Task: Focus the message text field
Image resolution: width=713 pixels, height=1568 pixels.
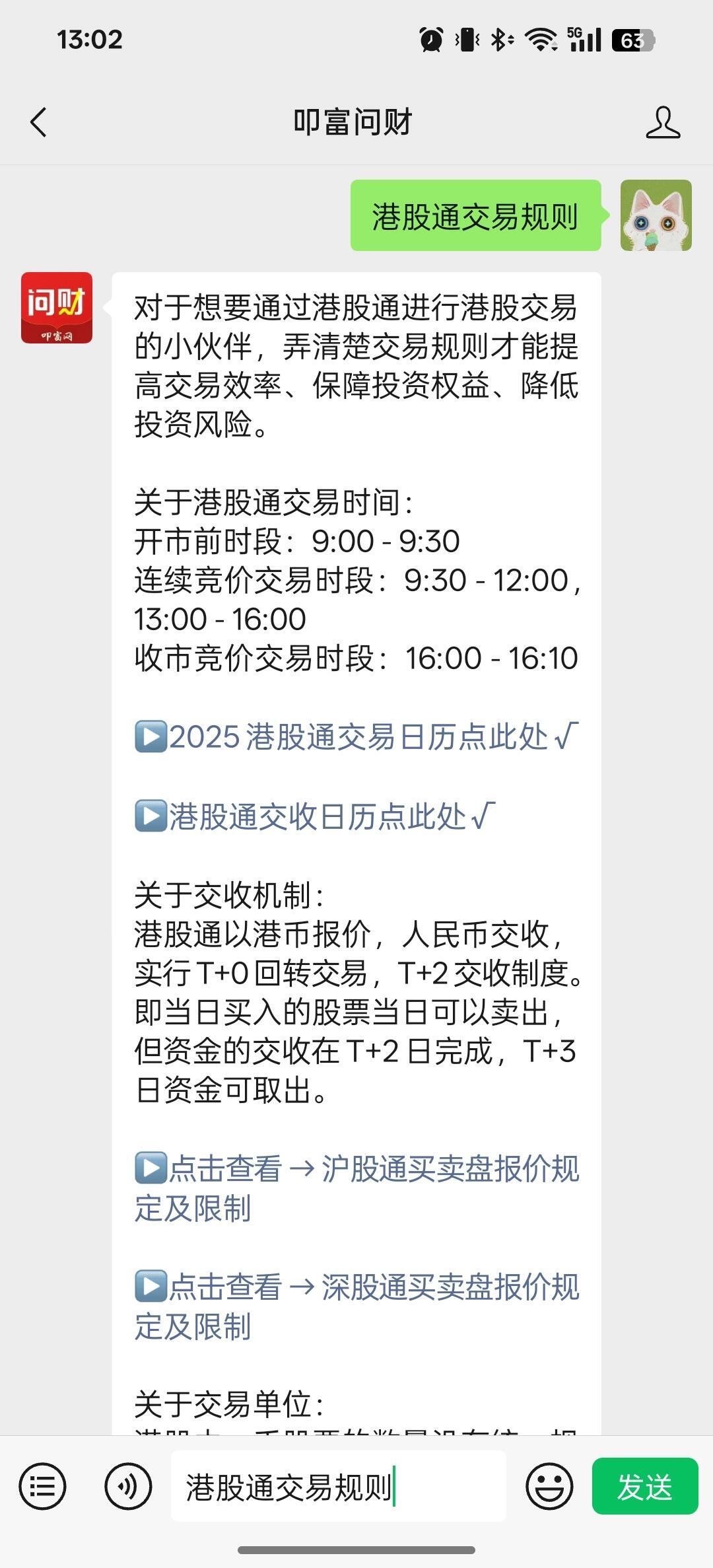Action: click(x=338, y=1486)
